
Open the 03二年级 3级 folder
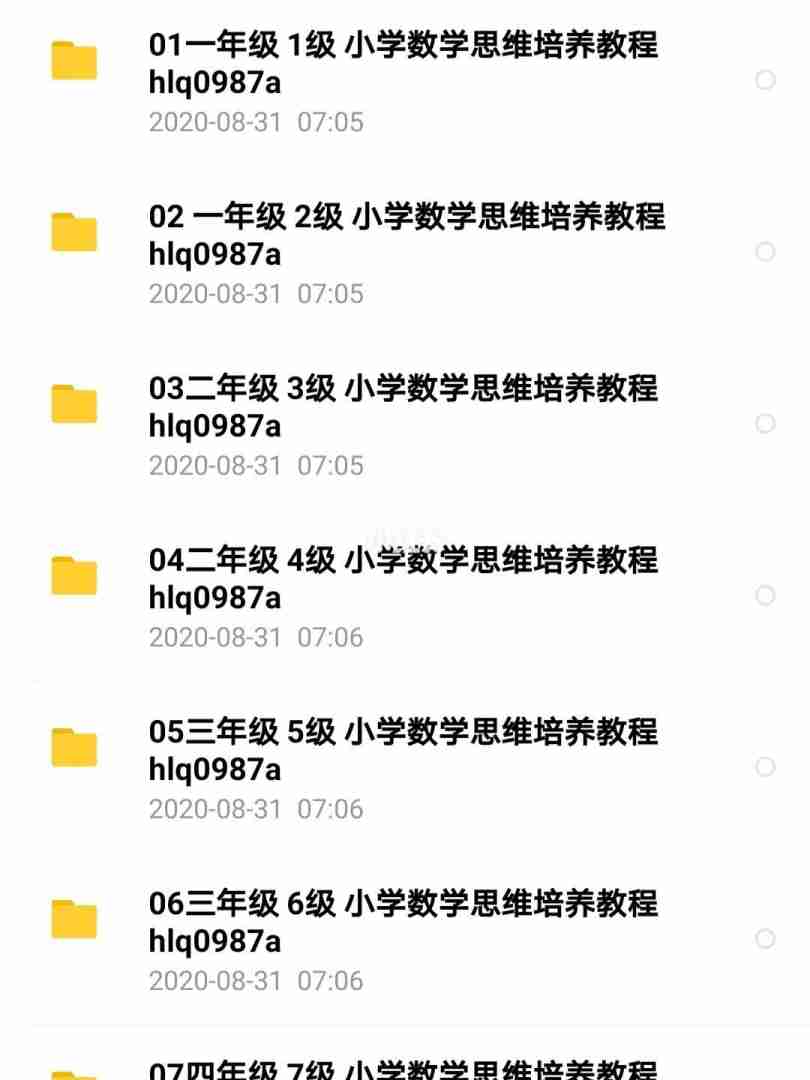point(403,407)
